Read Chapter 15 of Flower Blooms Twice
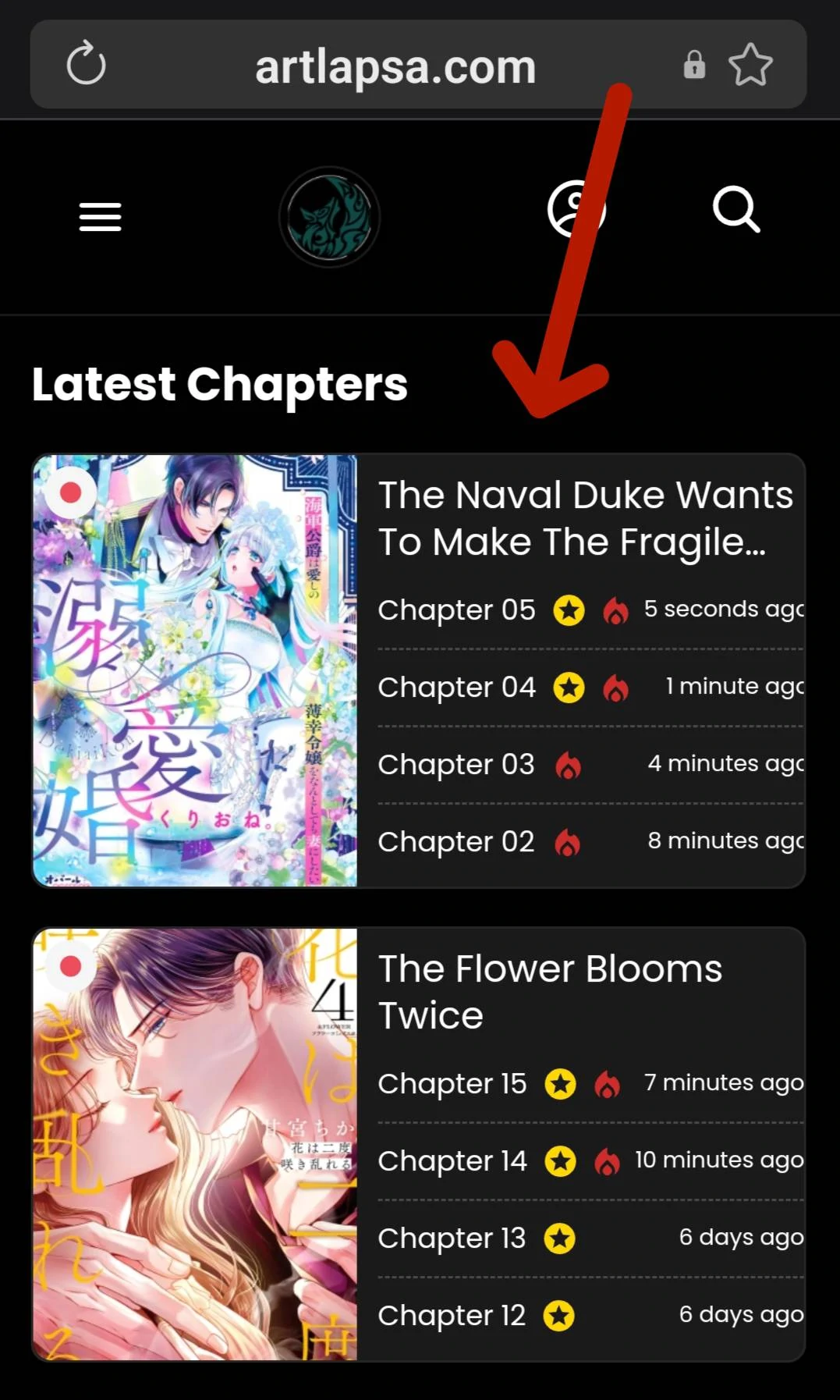 point(452,1084)
